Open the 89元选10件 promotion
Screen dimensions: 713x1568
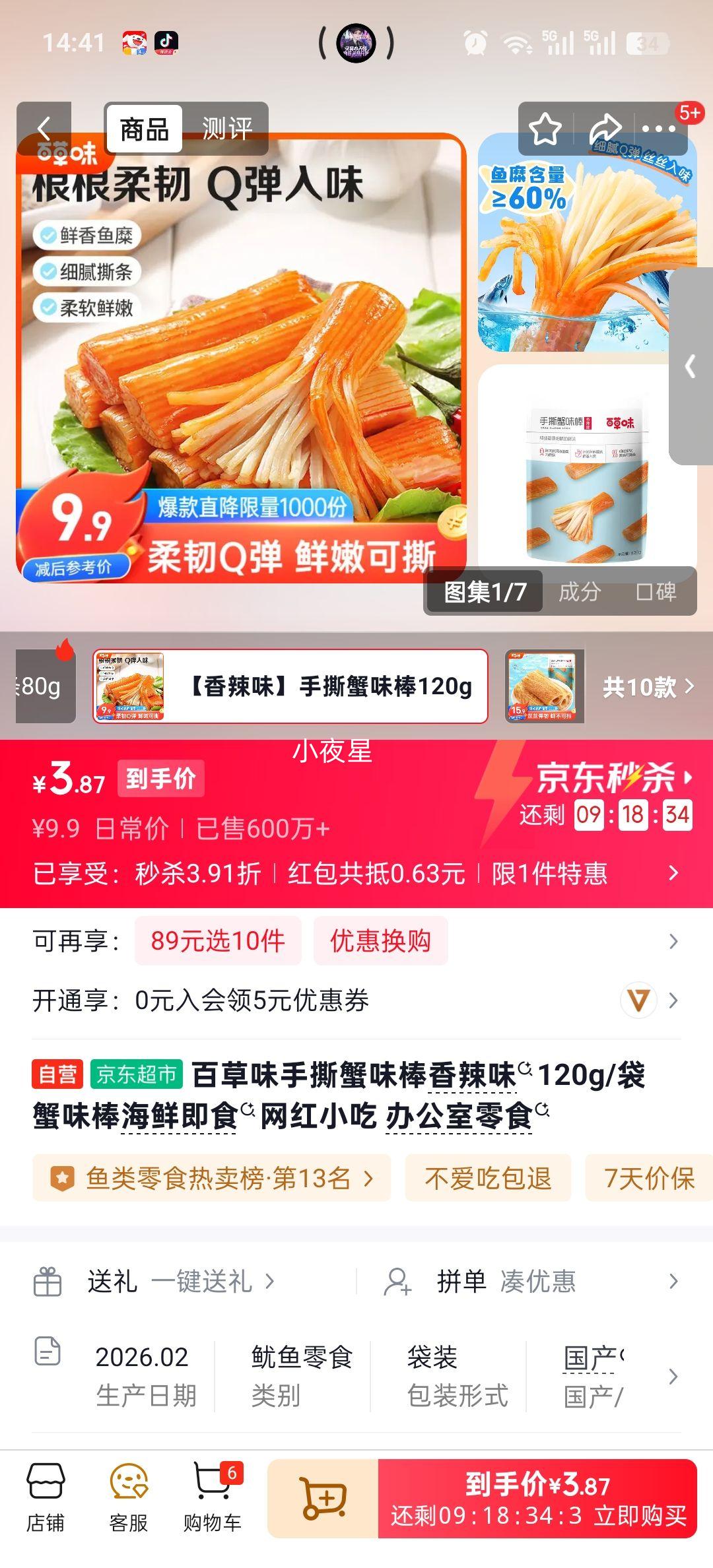217,942
